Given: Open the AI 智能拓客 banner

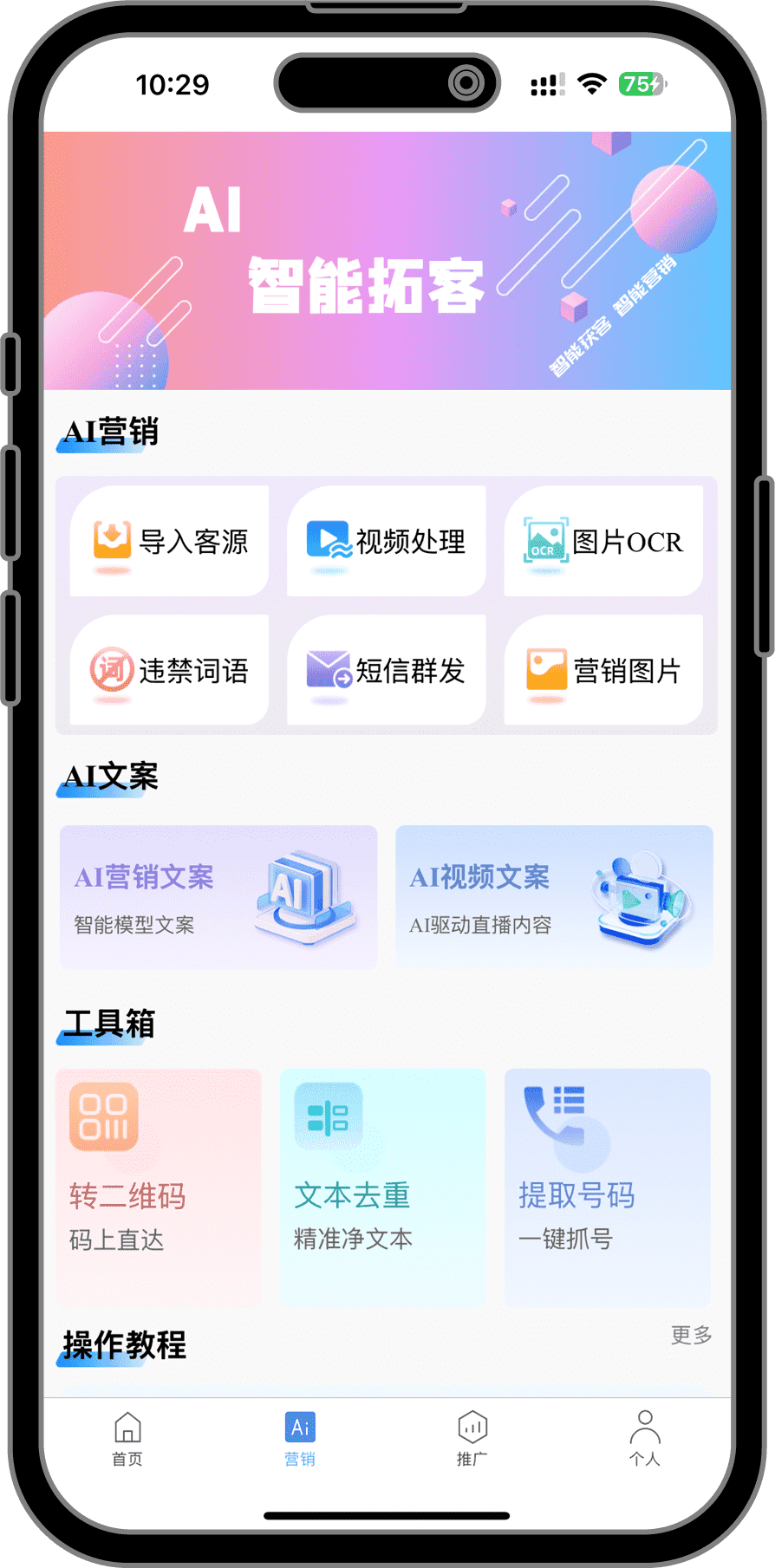Looking at the screenshot, I should click(x=387, y=260).
